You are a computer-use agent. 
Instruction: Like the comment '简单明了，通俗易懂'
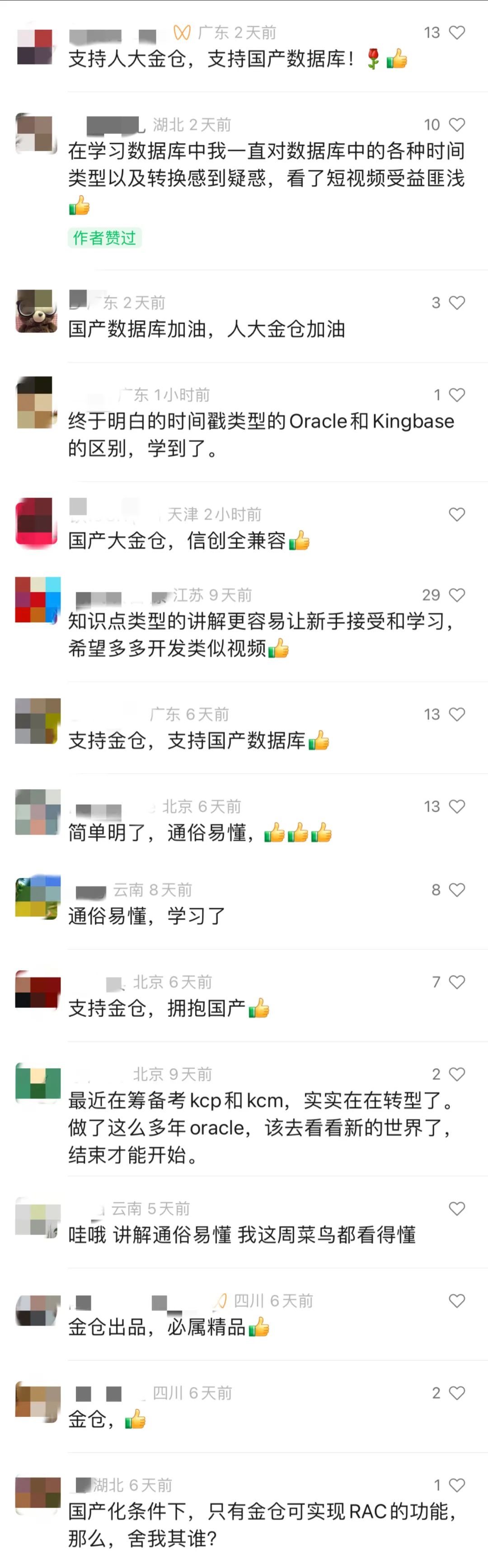[x=457, y=806]
